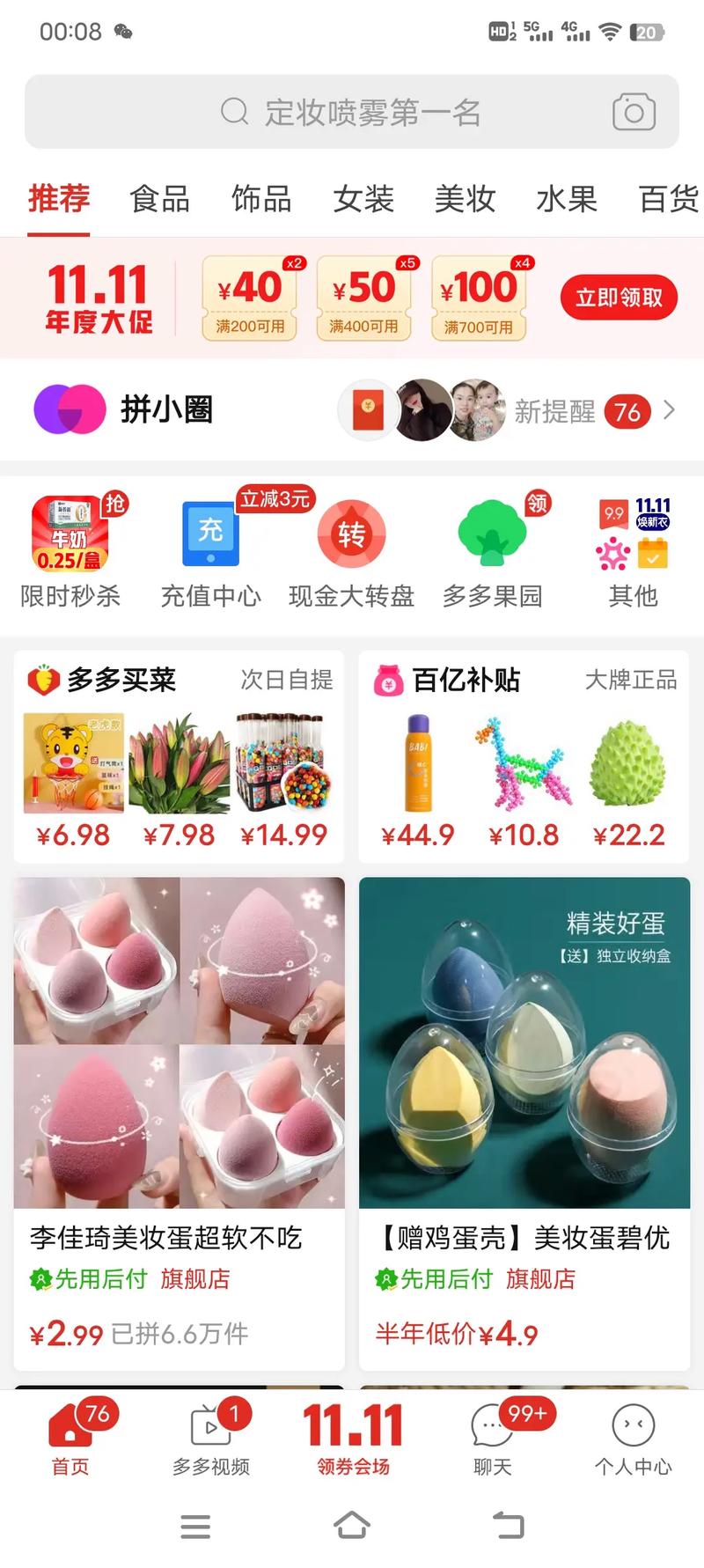The width and height of the screenshot is (704, 1568).
Task: Go to the 多多视频 tab
Action: tap(211, 1439)
